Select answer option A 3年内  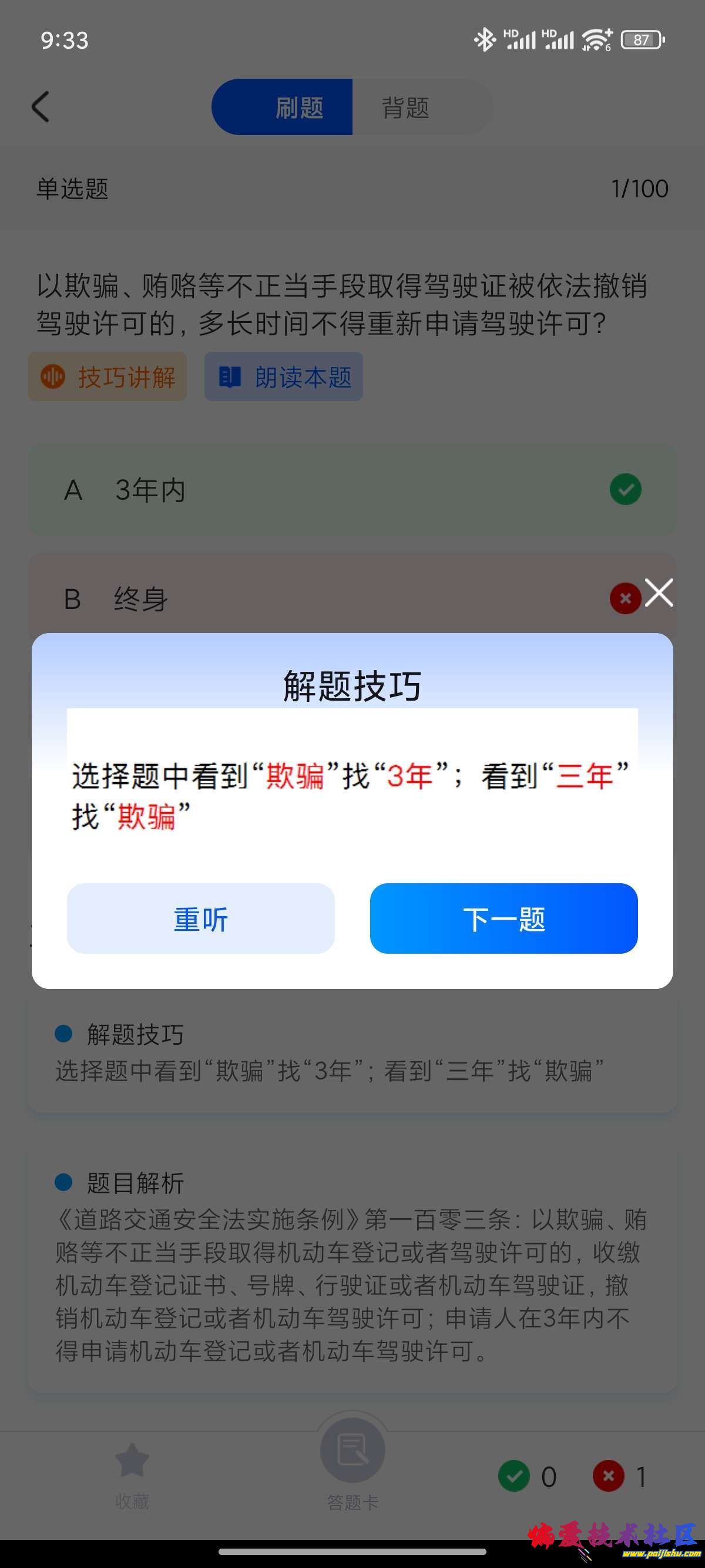click(x=244, y=490)
